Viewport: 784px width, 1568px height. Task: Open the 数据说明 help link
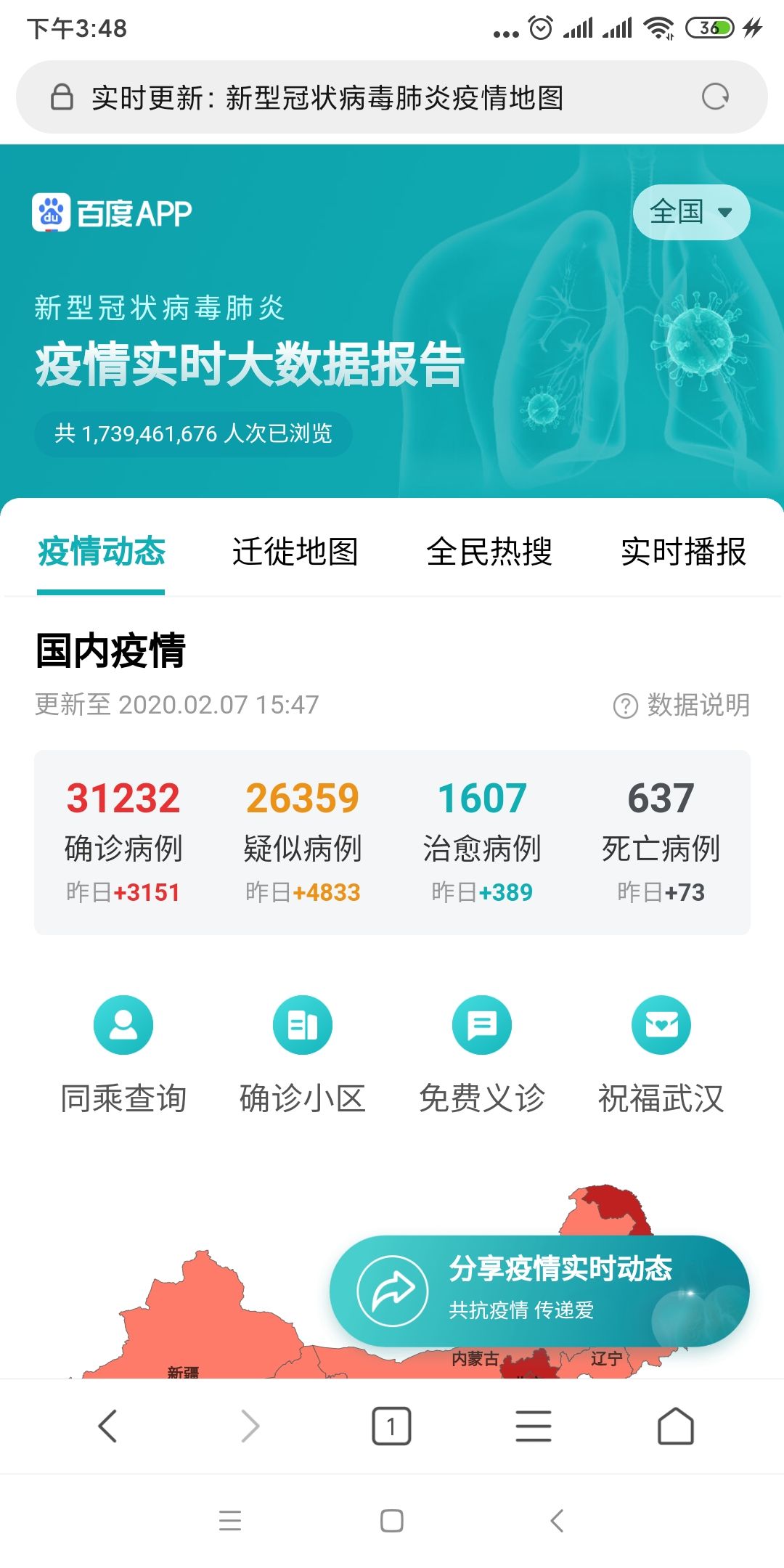[682, 705]
